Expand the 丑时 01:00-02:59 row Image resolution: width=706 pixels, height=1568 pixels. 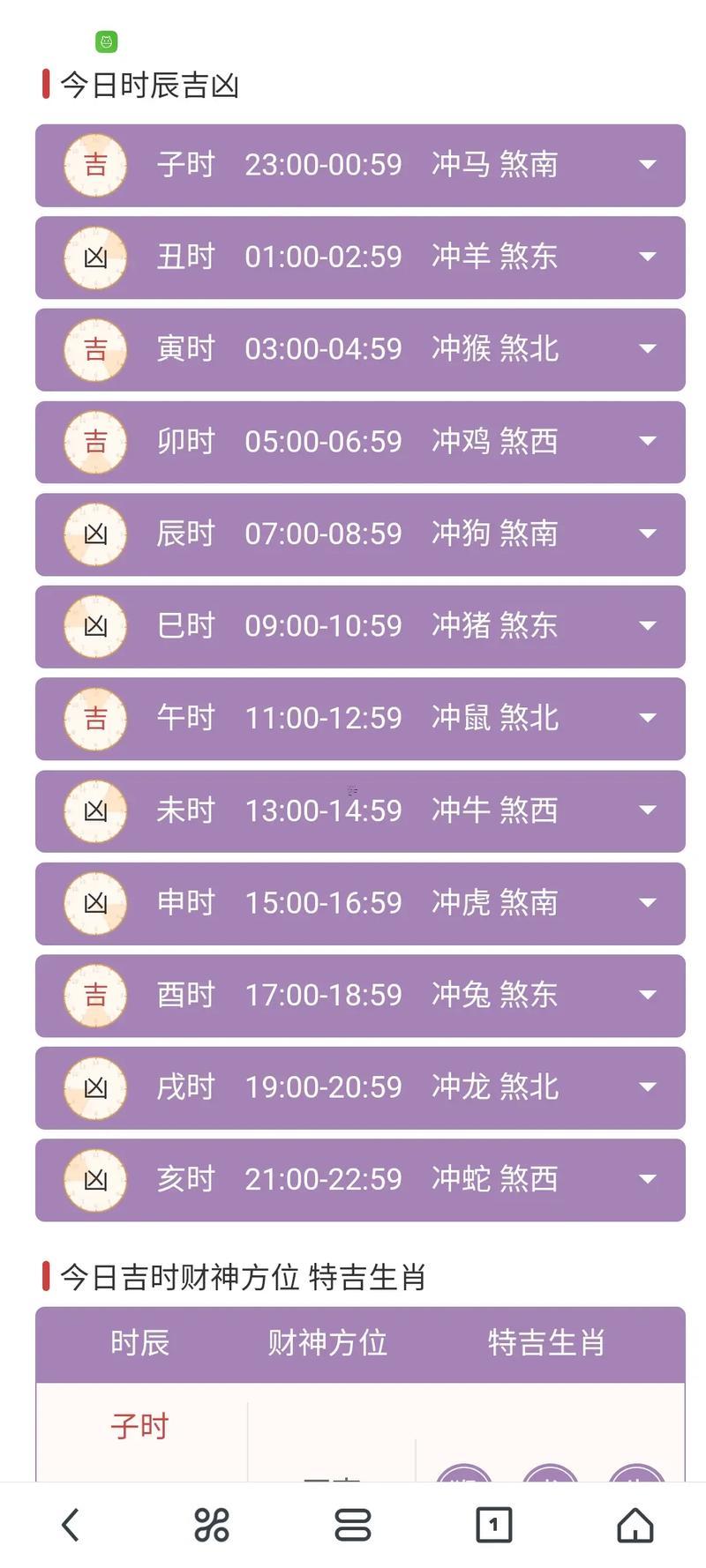[x=647, y=257]
